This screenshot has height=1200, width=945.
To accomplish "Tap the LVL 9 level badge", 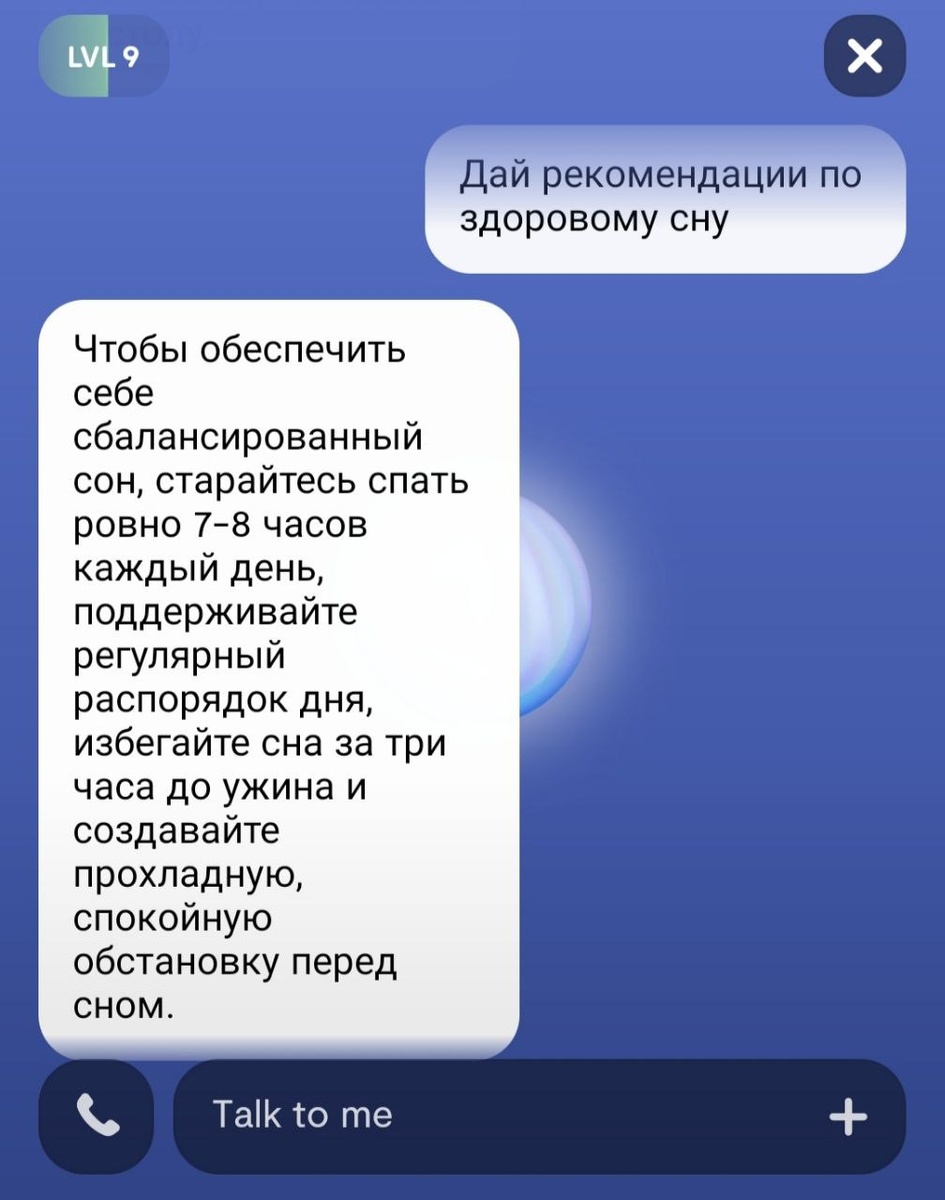I will (105, 55).
